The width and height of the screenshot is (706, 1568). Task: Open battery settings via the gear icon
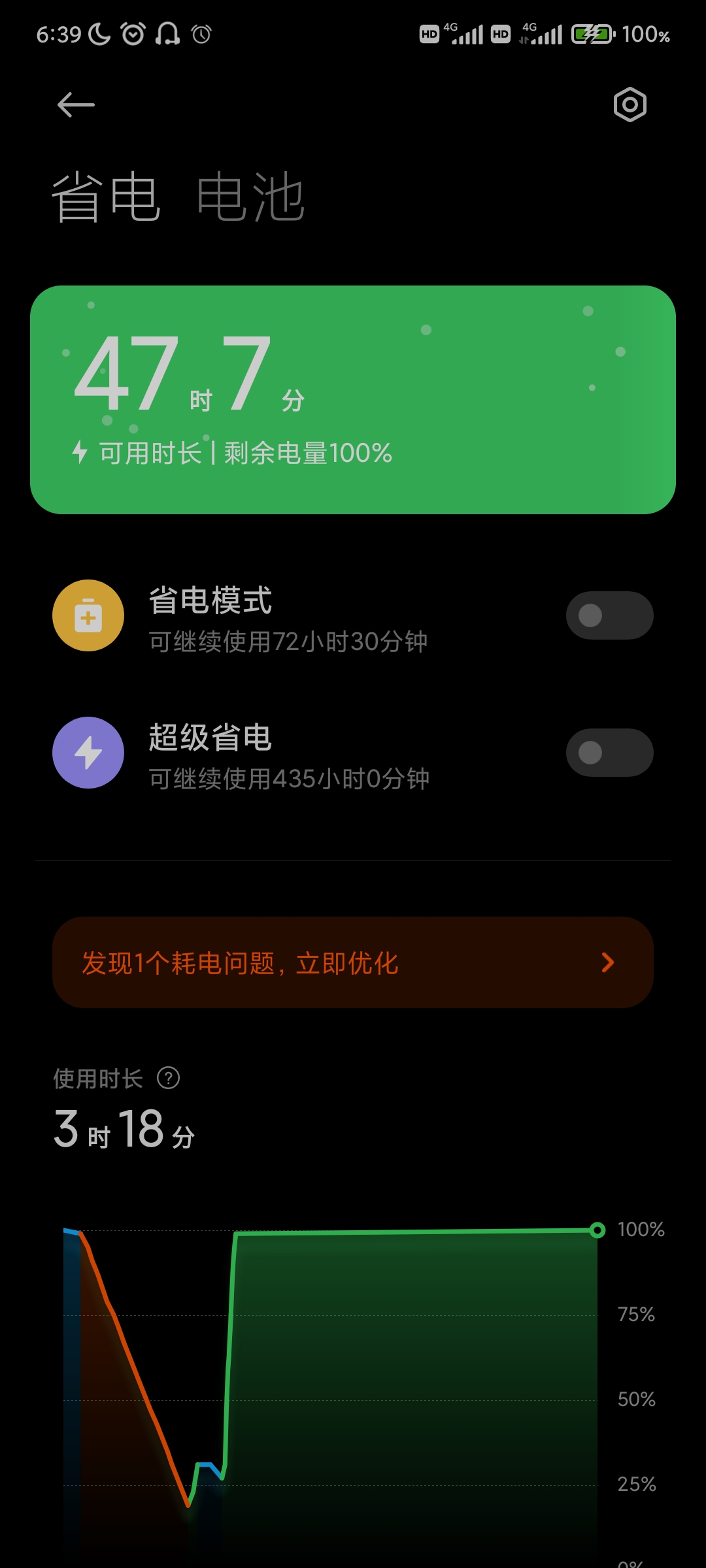click(x=630, y=105)
